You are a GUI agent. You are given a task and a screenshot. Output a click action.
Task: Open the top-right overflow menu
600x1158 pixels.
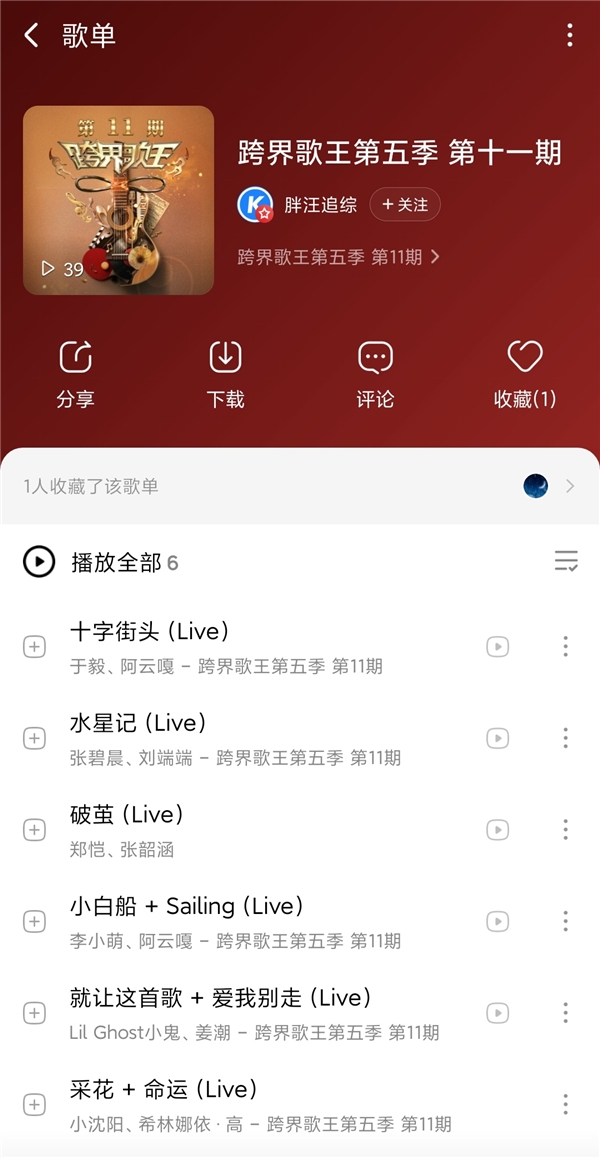point(569,36)
